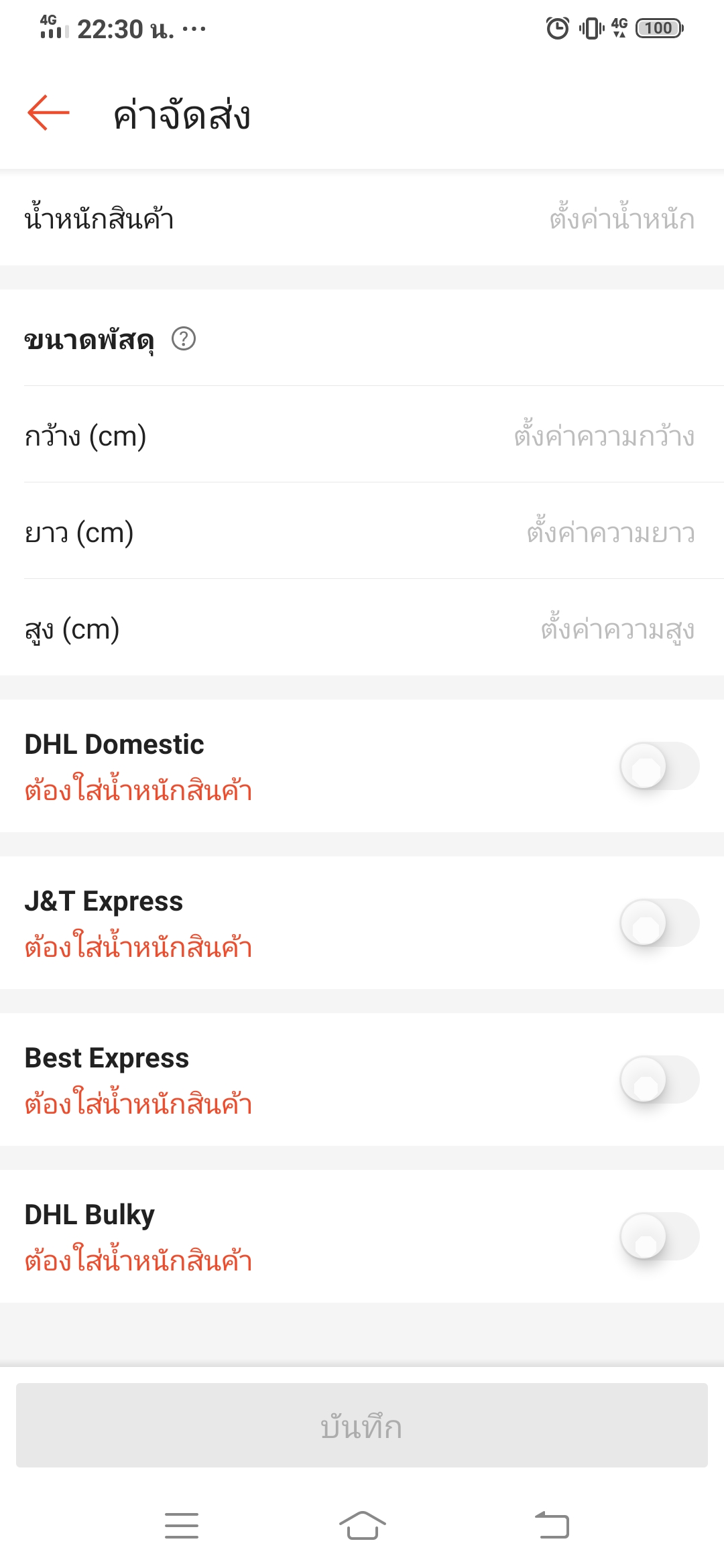Enable the DHL Domestic shipping toggle
Image resolution: width=724 pixels, height=1568 pixels.
[x=659, y=766]
